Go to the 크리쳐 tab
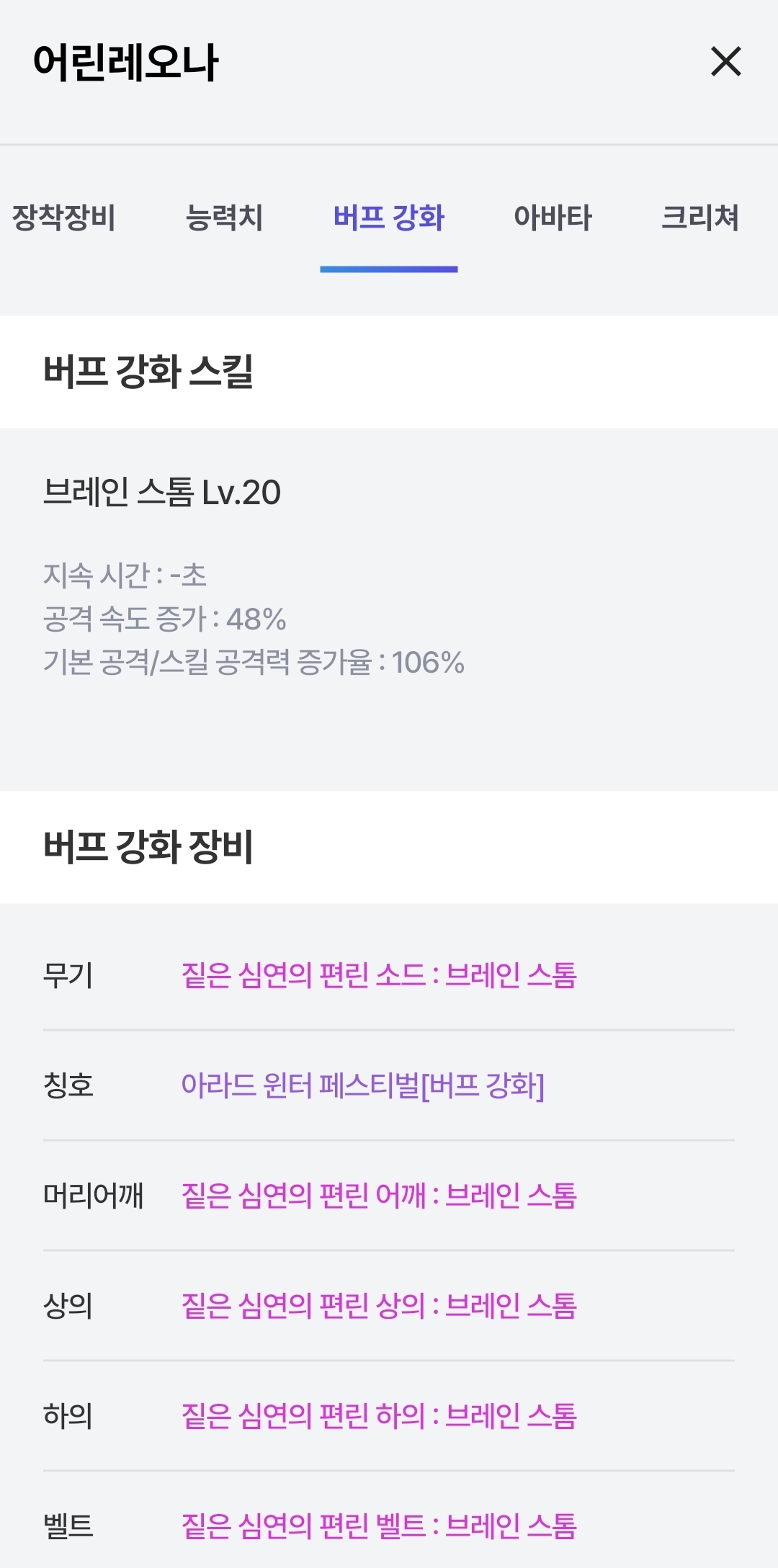 tap(699, 218)
